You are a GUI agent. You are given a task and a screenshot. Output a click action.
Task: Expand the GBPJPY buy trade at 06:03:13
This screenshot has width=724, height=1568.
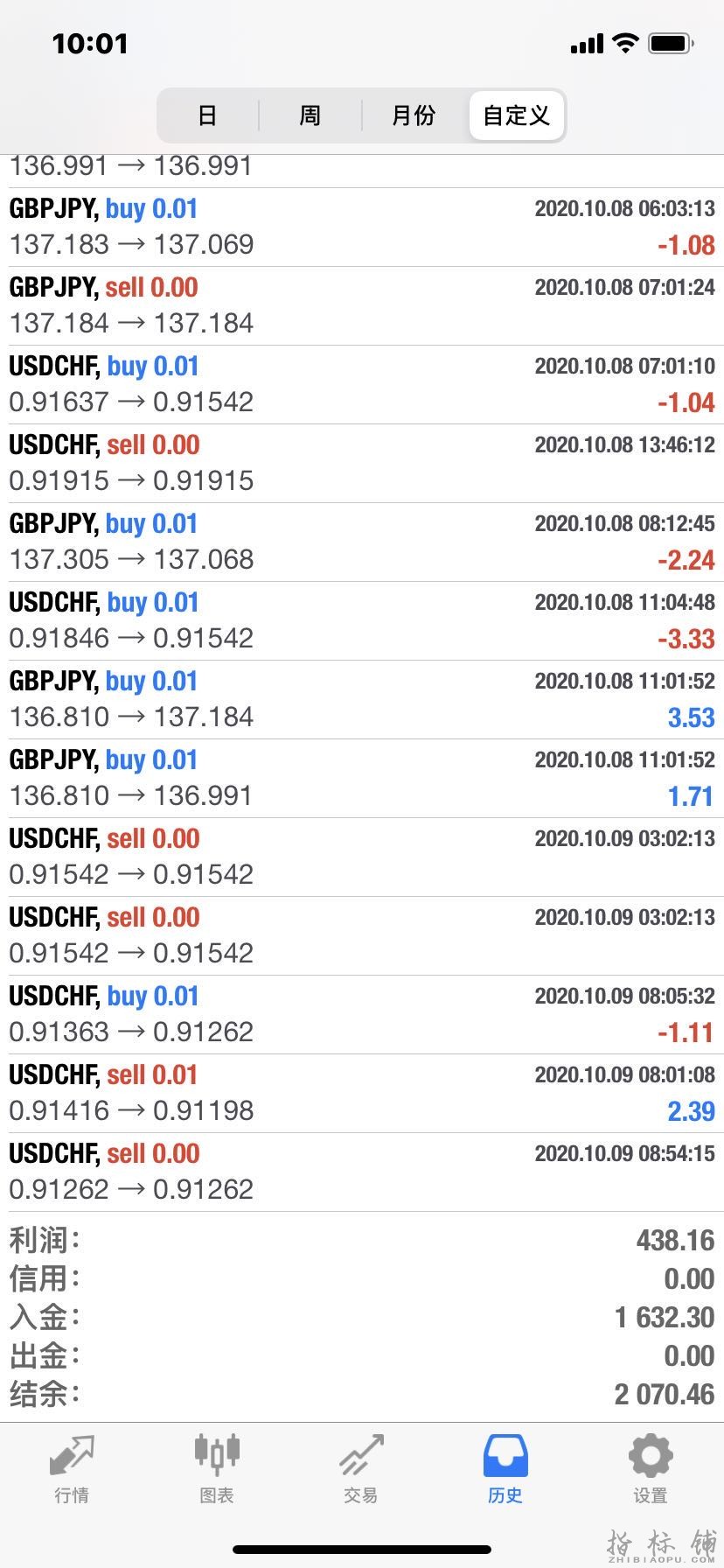[x=362, y=227]
